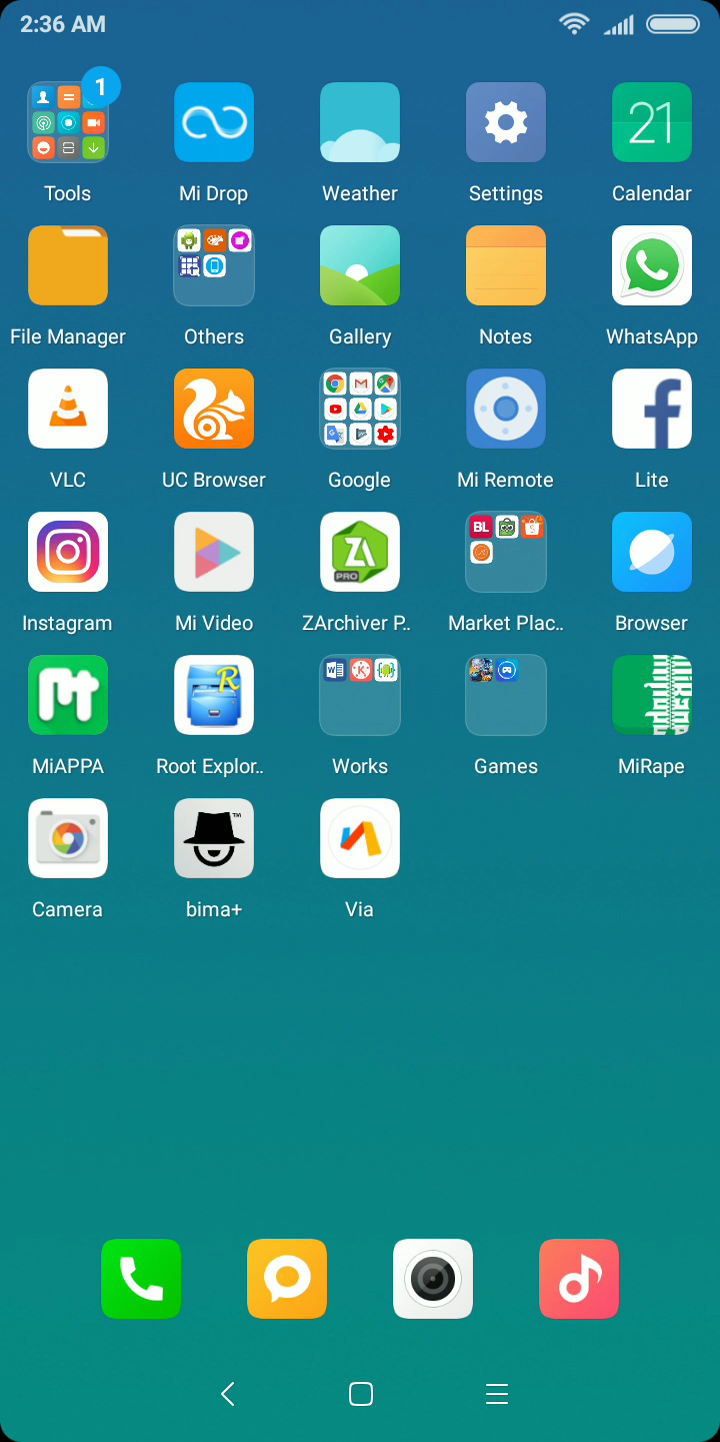Open the Phone dialer from the dock
This screenshot has width=720, height=1442.
(x=140, y=1278)
